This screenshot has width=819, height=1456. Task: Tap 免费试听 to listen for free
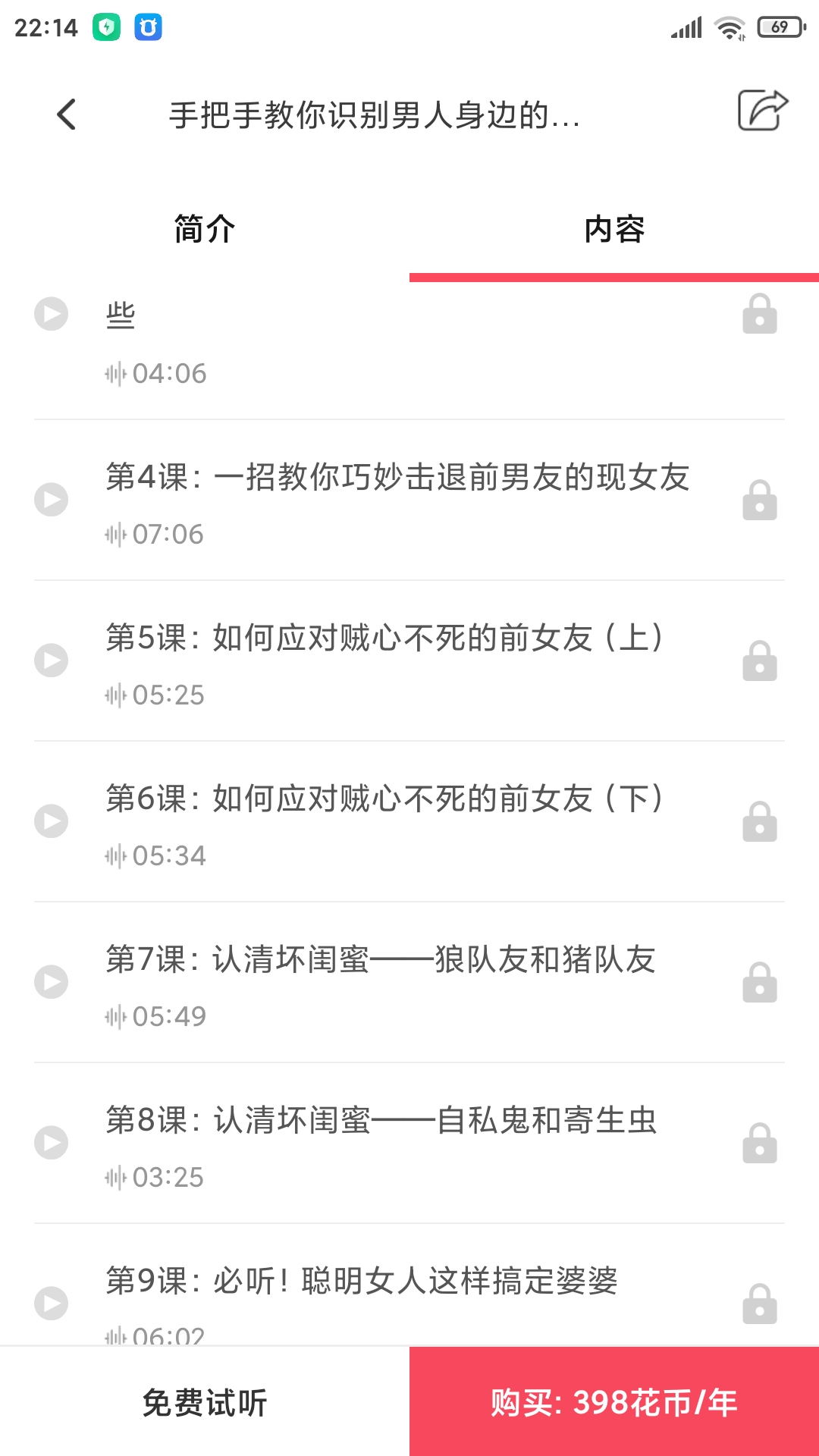pos(205,1402)
